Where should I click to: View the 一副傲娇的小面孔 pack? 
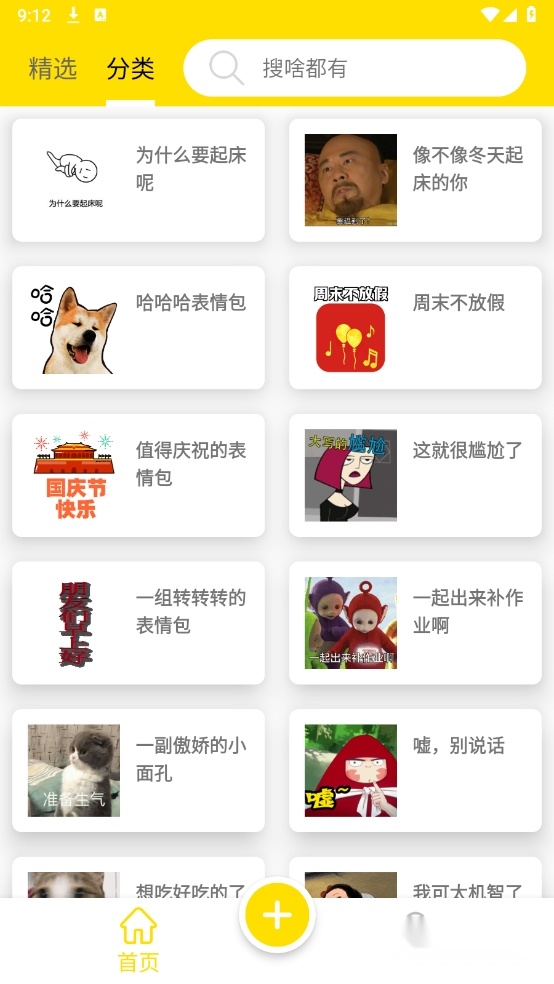(x=139, y=770)
